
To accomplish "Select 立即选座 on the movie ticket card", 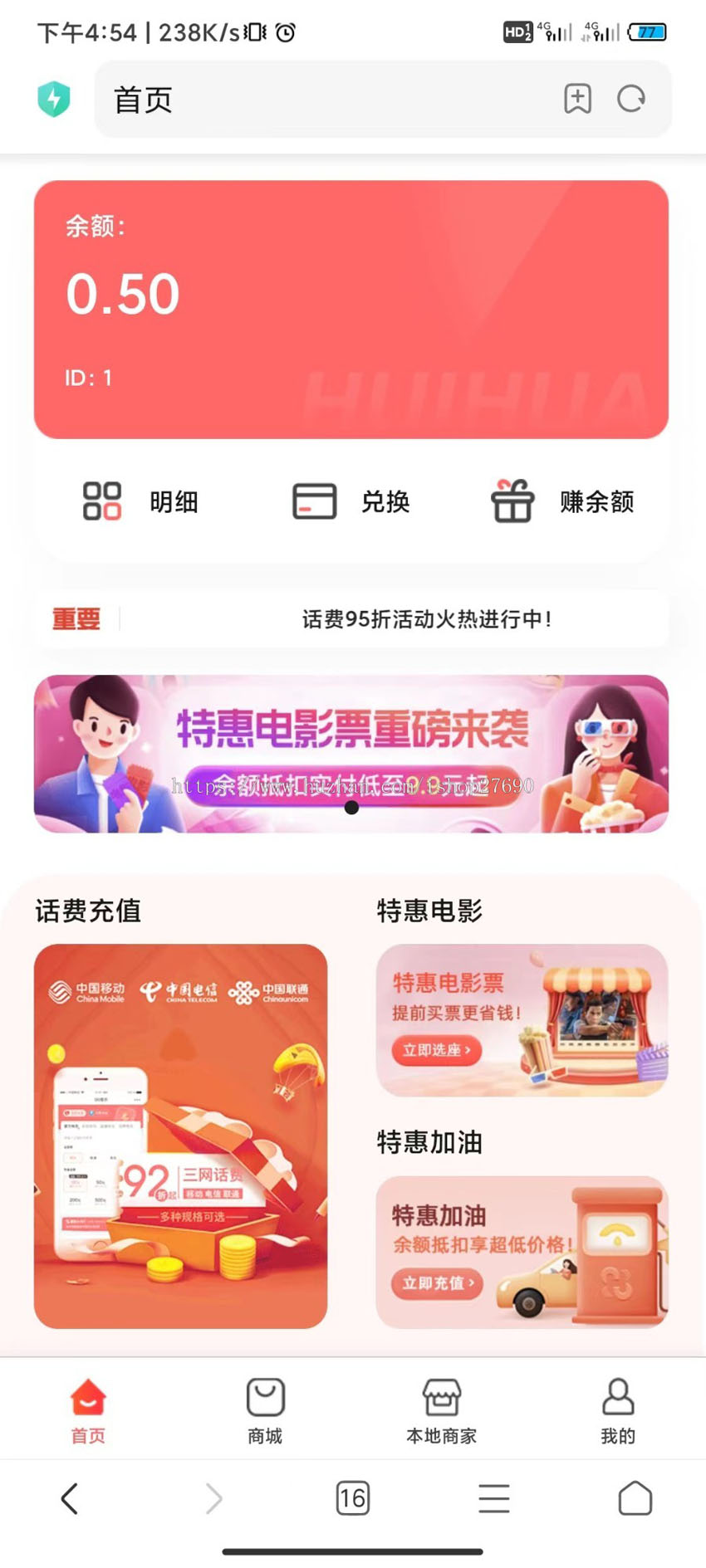I will tap(437, 1050).
